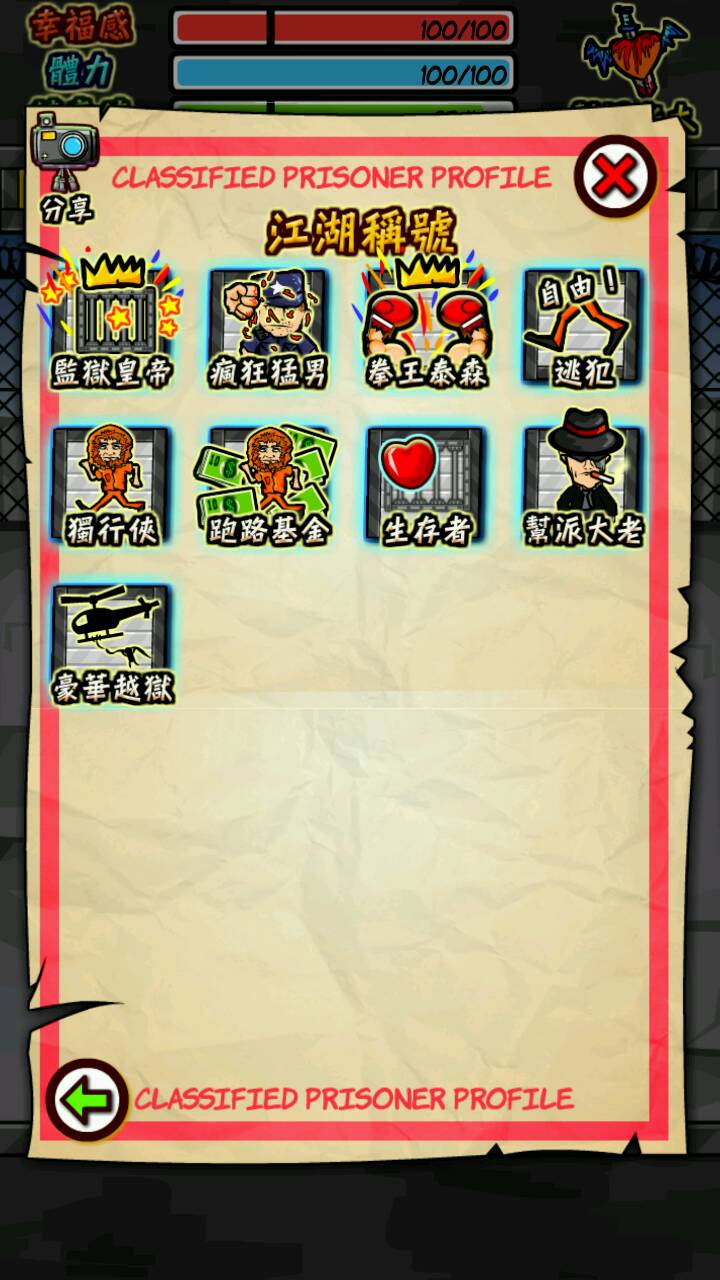Select the 瘋狂猛男 title badge
The height and width of the screenshot is (1280, 720).
(x=268, y=325)
